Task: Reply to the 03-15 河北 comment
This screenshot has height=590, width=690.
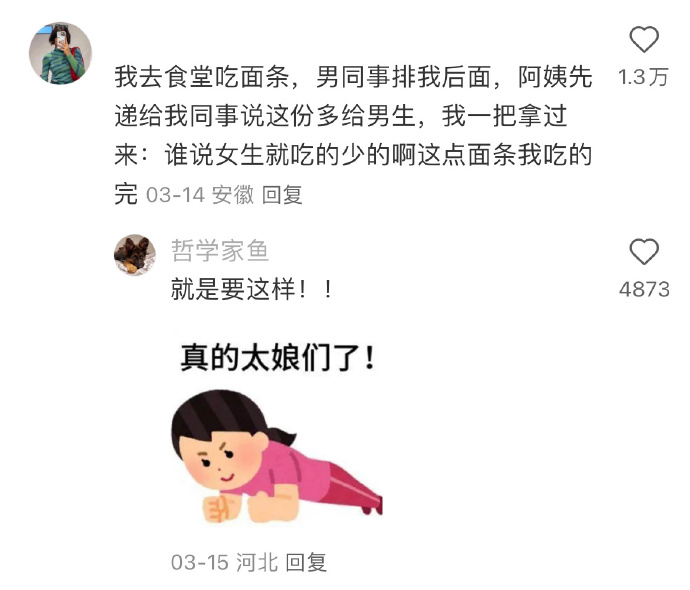Action: [x=306, y=563]
